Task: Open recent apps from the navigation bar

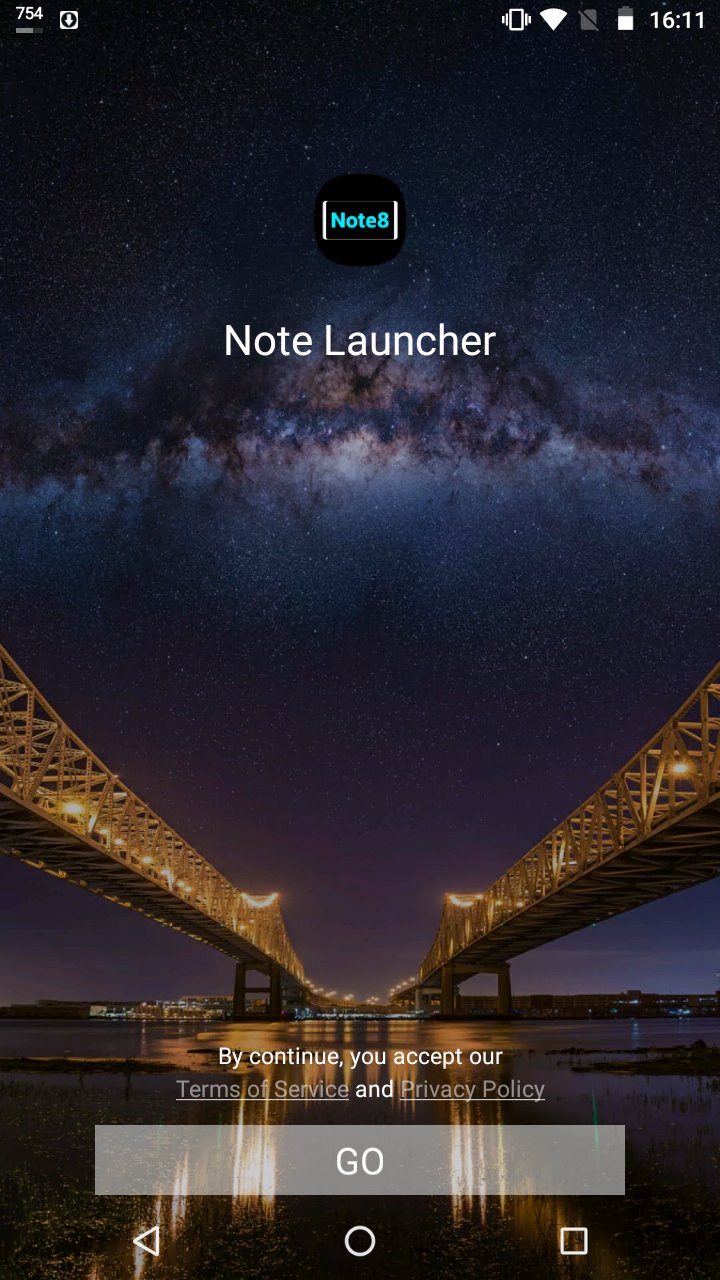Action: tap(573, 1241)
